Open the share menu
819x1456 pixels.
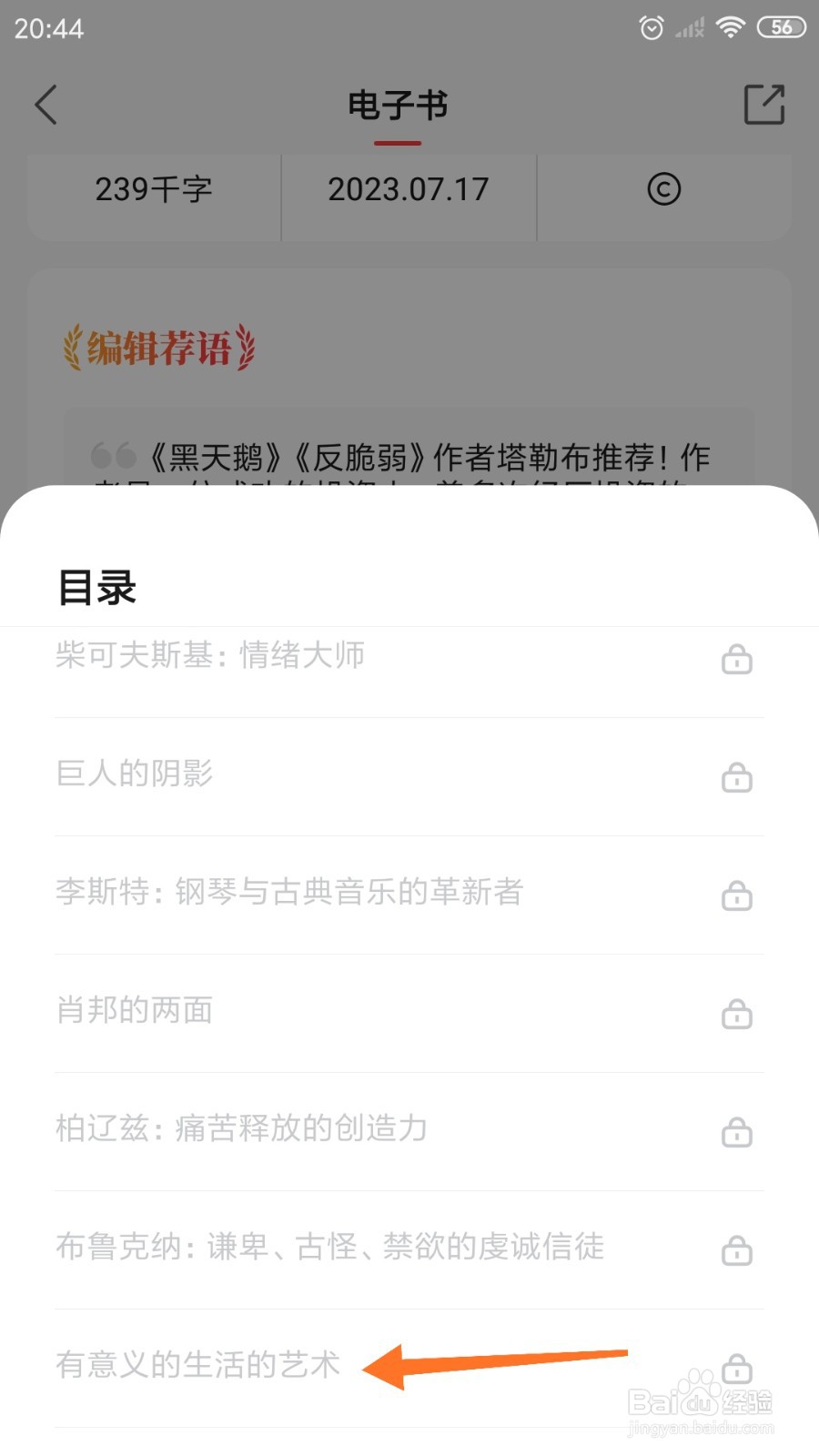764,105
